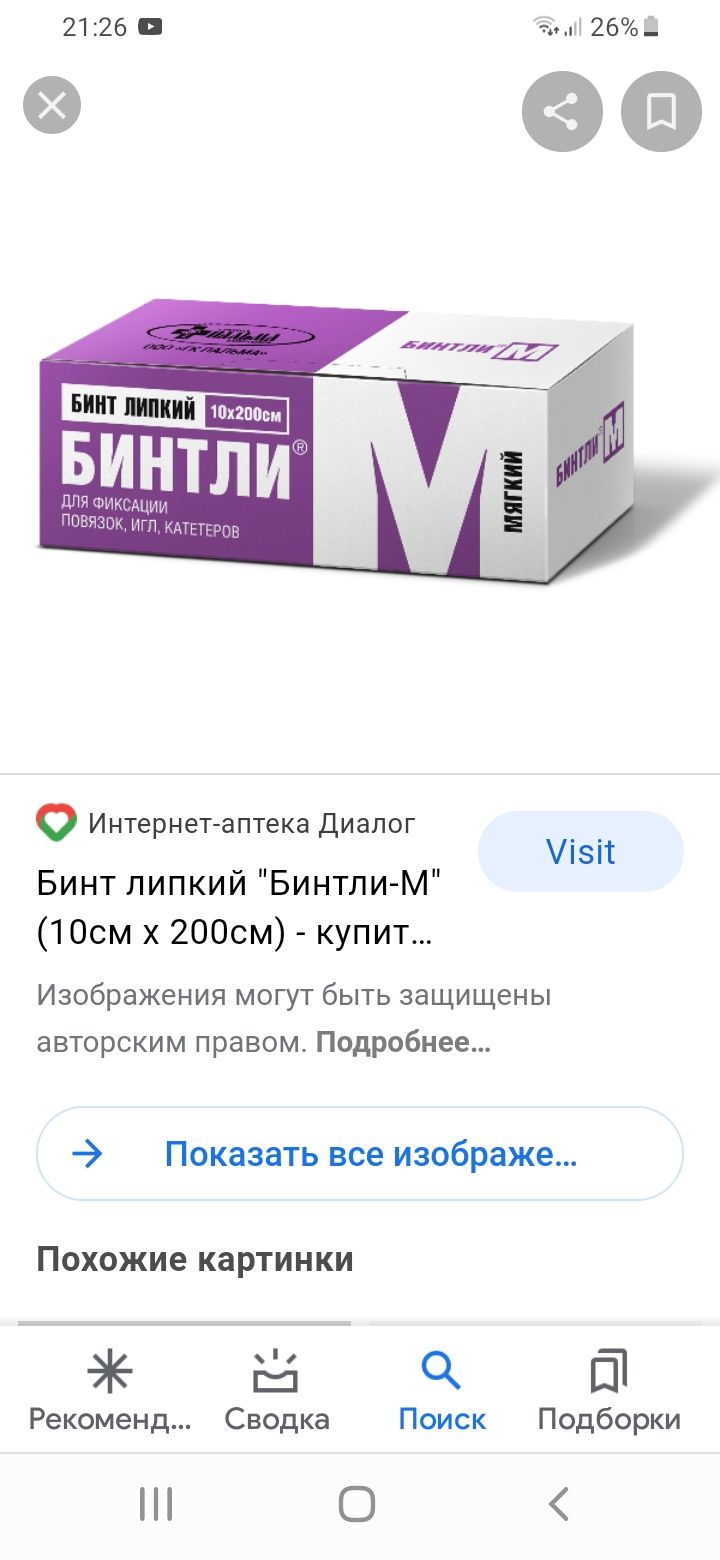Image resolution: width=720 pixels, height=1560 pixels.
Task: Open the Подробнее copyright link
Action: click(x=403, y=1043)
